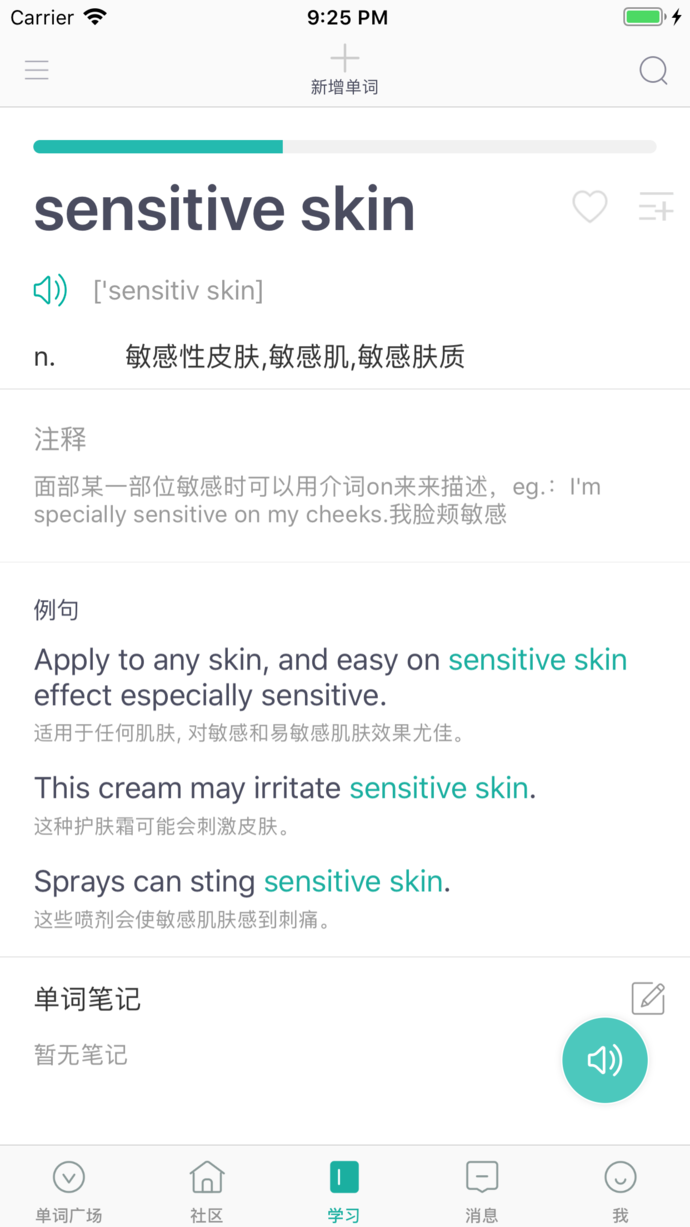The height and width of the screenshot is (1227, 690).
Task: Favorite this word with the heart icon
Action: tap(590, 207)
